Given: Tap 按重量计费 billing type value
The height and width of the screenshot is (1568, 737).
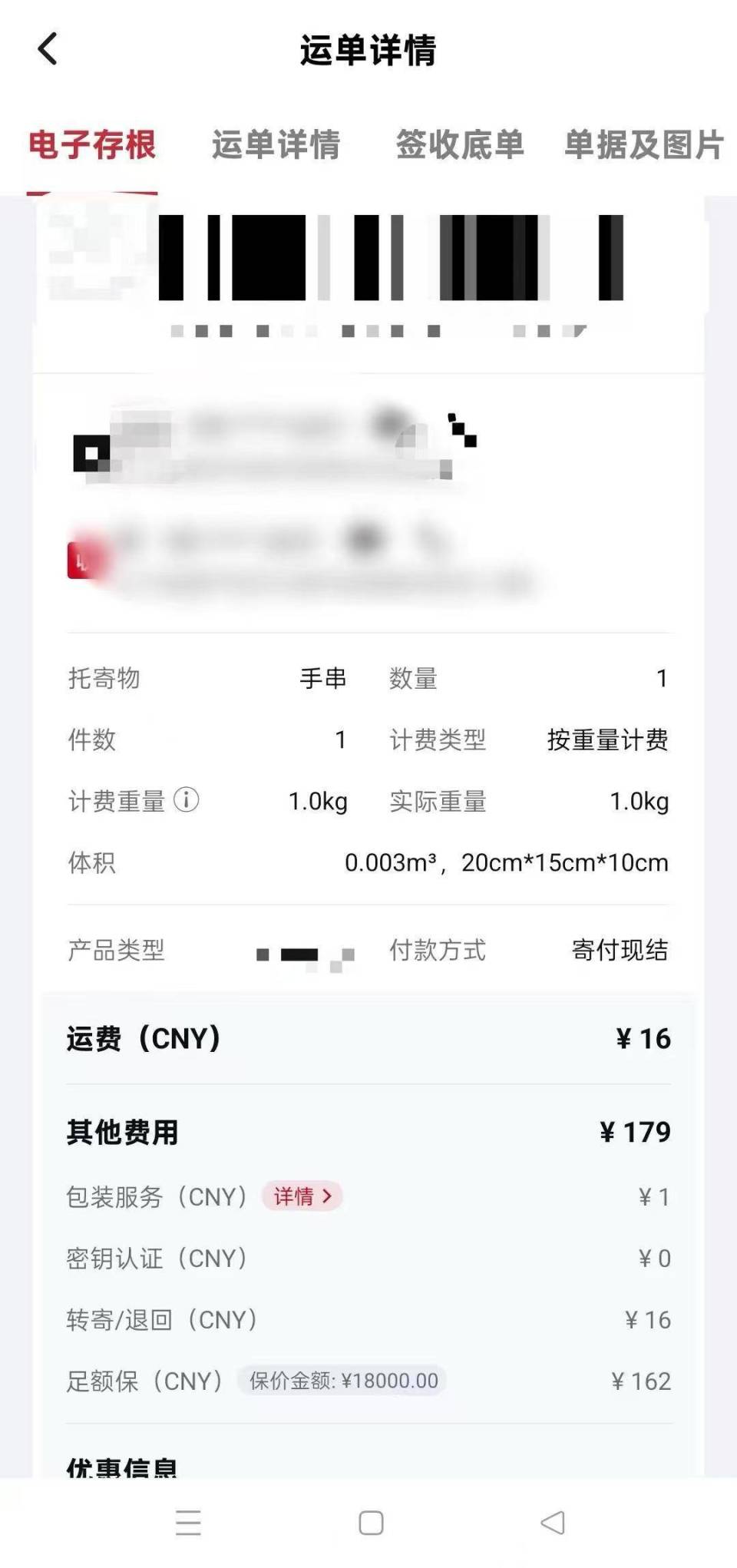Looking at the screenshot, I should (608, 739).
